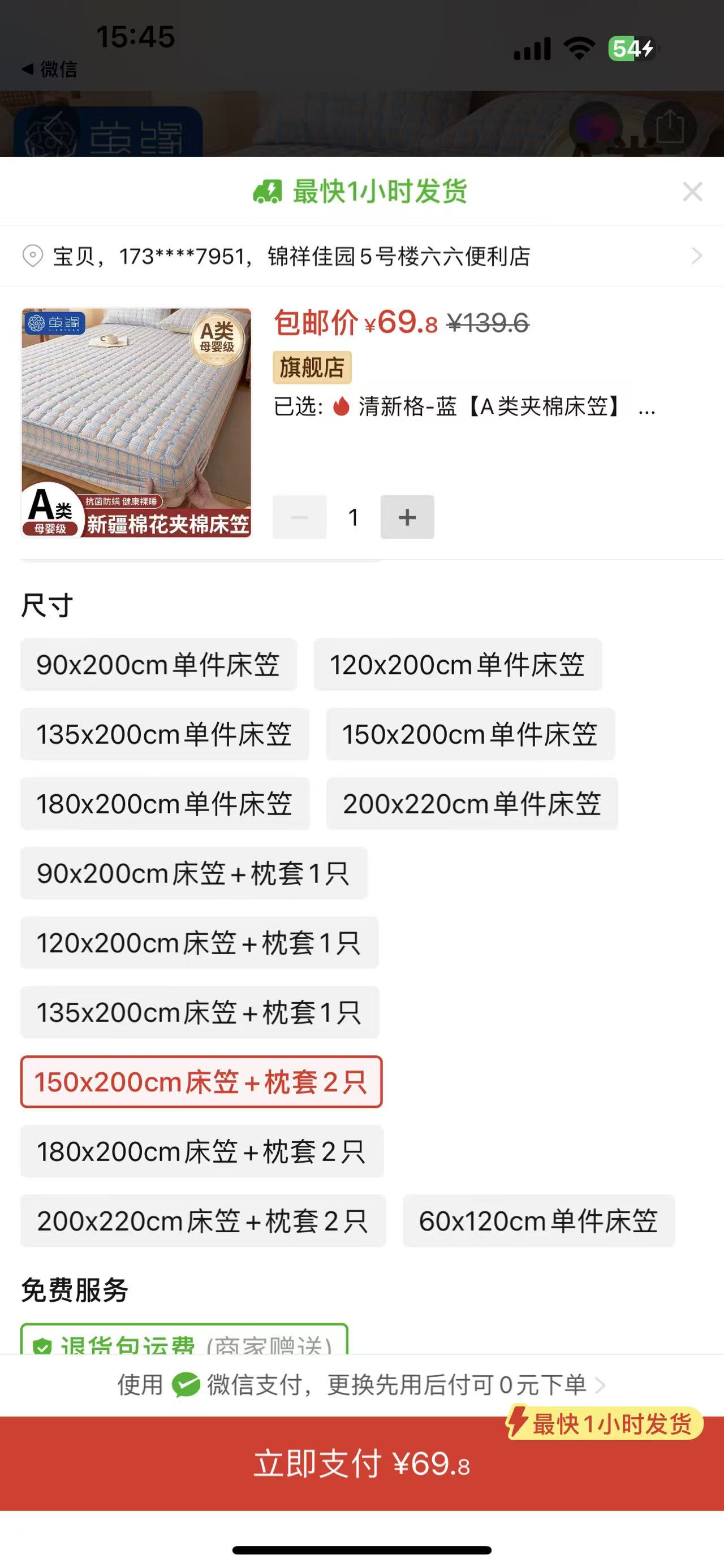Pick the 60x120cm单件床笠 size

click(x=539, y=1221)
